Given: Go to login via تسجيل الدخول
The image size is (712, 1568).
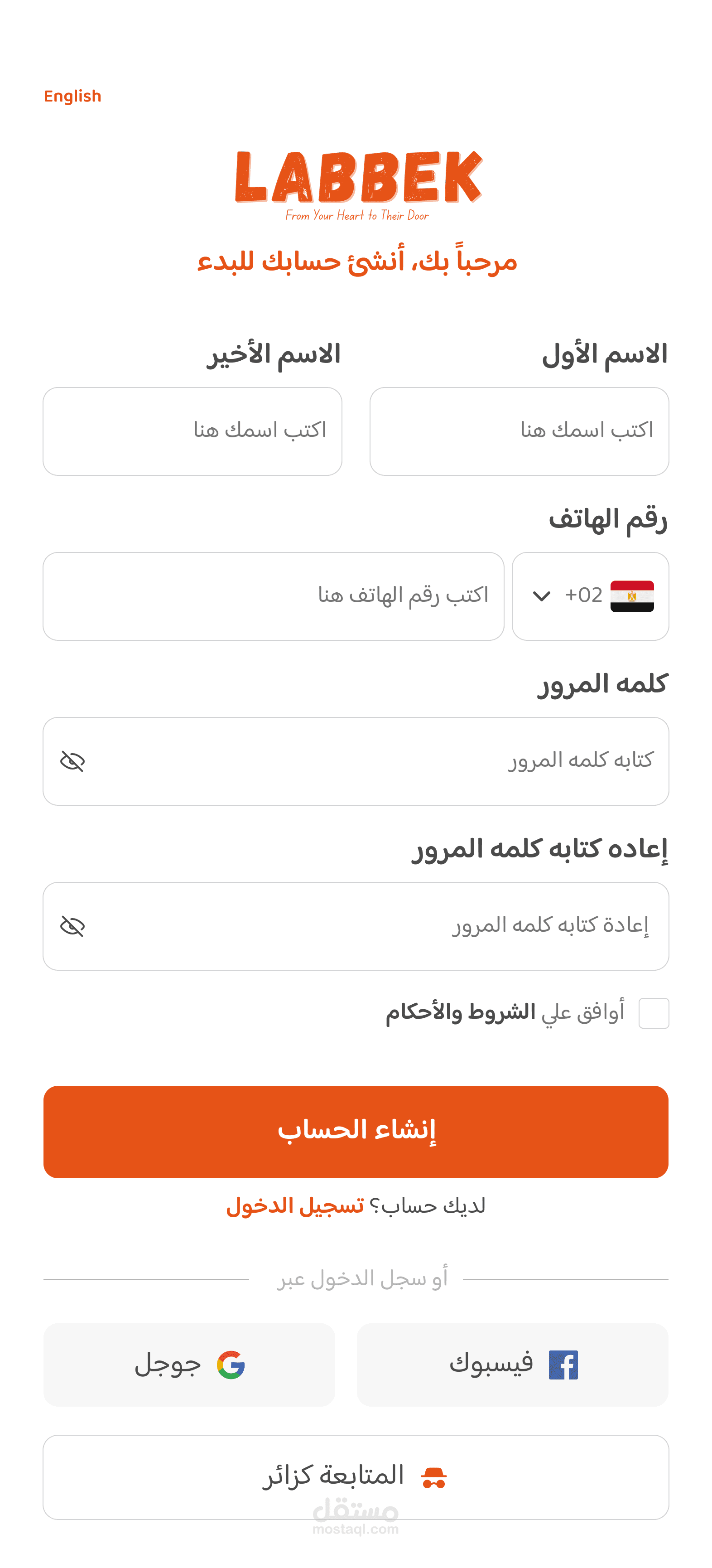Looking at the screenshot, I should 295,1206.
